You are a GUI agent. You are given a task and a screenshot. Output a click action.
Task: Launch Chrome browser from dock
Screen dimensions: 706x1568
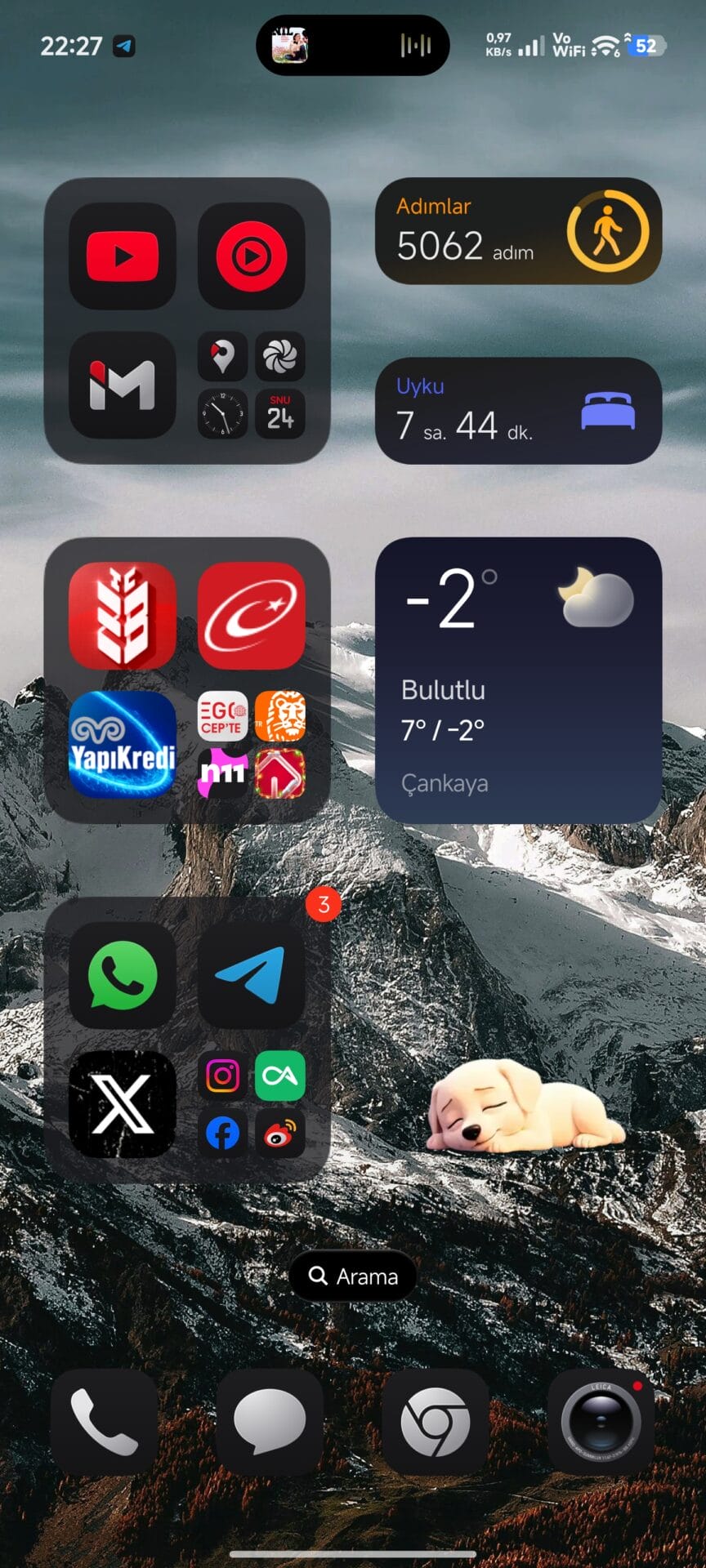pos(435,1423)
